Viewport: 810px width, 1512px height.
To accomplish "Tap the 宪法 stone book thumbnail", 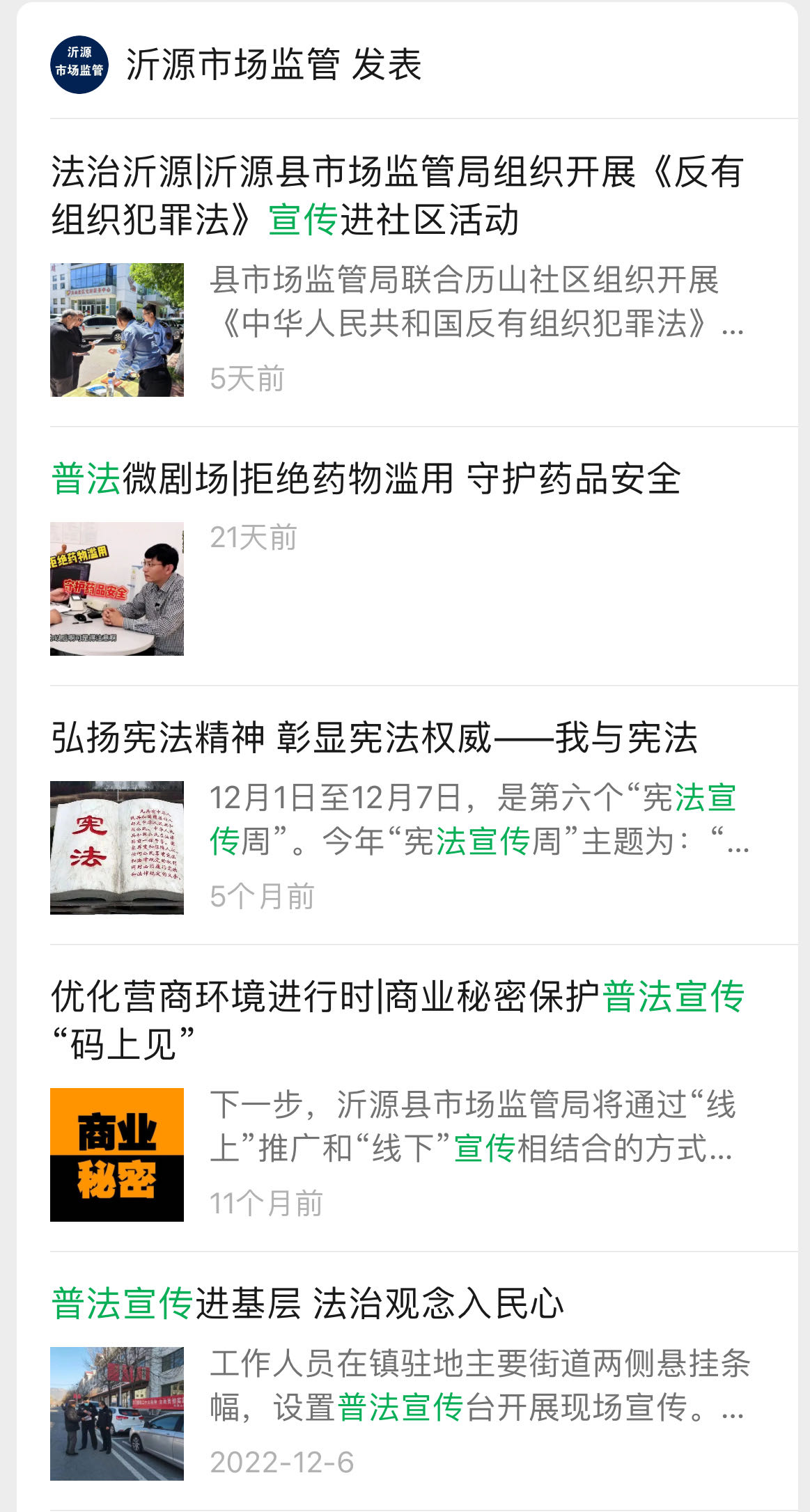I will [117, 847].
